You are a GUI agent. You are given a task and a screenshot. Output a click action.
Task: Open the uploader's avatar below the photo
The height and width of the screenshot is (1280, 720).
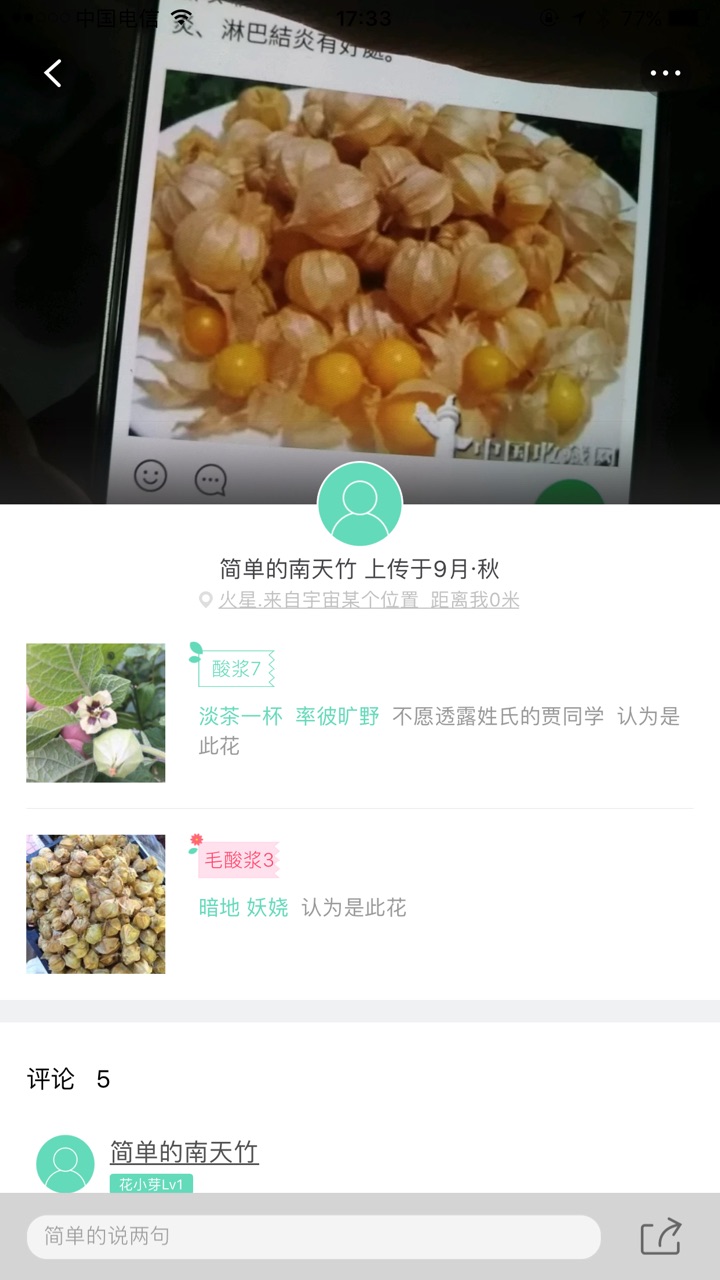pos(360,505)
